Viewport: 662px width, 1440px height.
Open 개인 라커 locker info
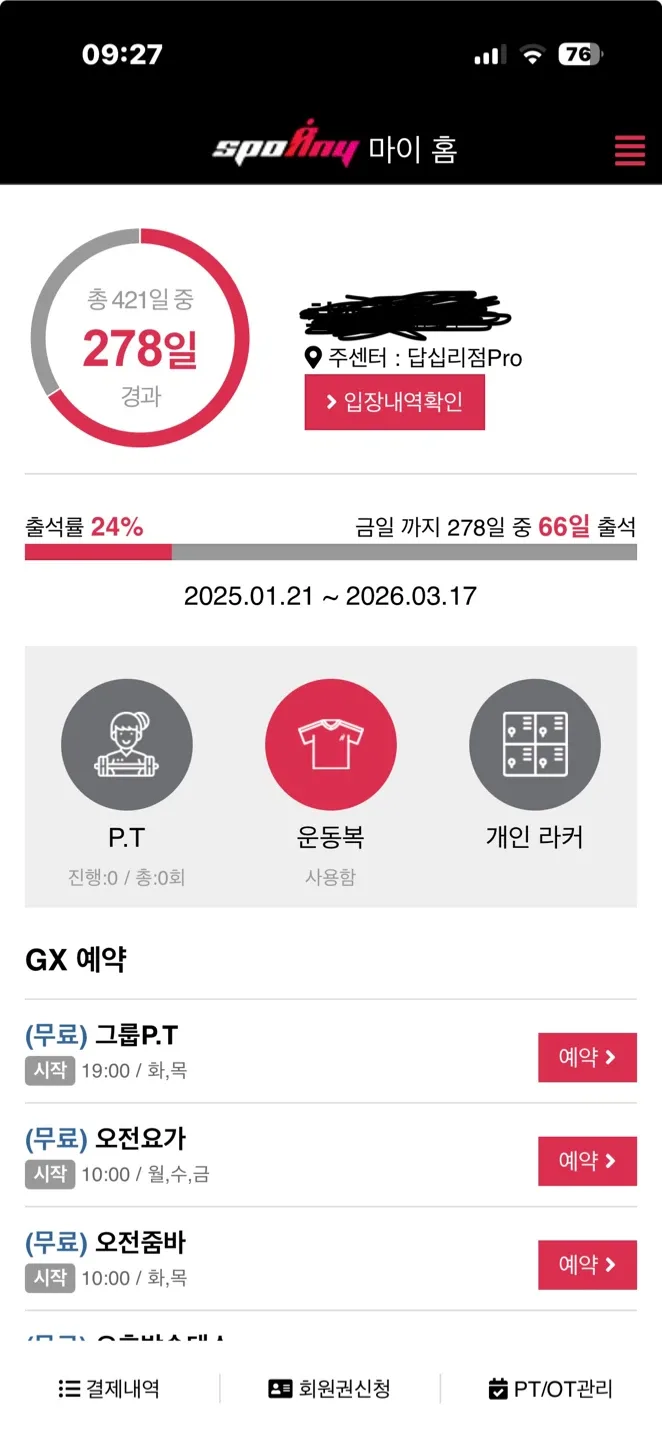pyautogui.click(x=534, y=745)
